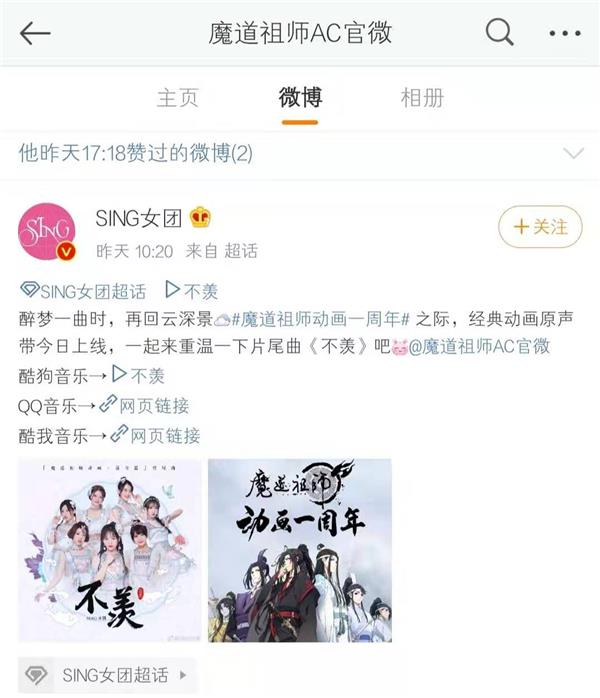Open the three-dot overflow menu
Image resolution: width=600 pixels, height=698 pixels.
click(564, 33)
